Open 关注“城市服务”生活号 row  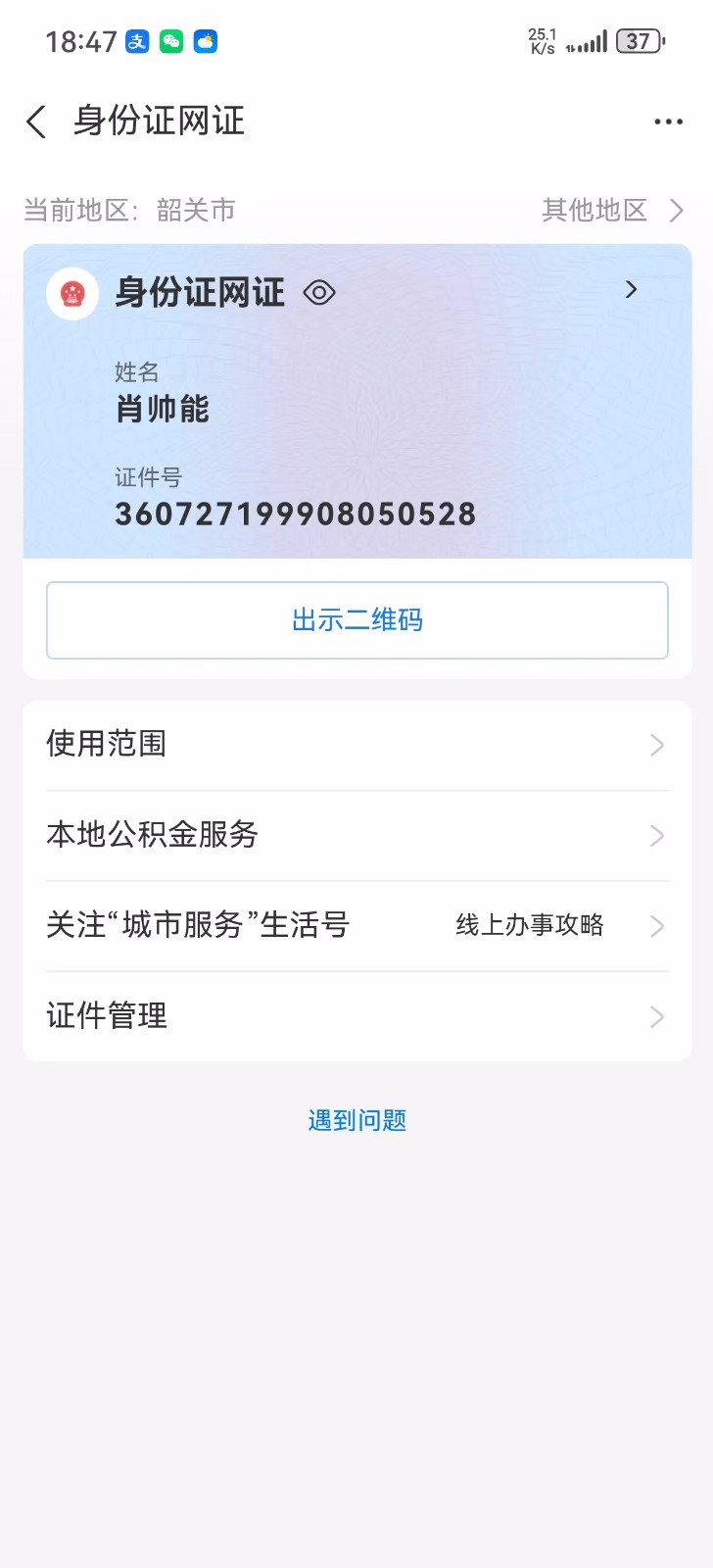pos(357,925)
